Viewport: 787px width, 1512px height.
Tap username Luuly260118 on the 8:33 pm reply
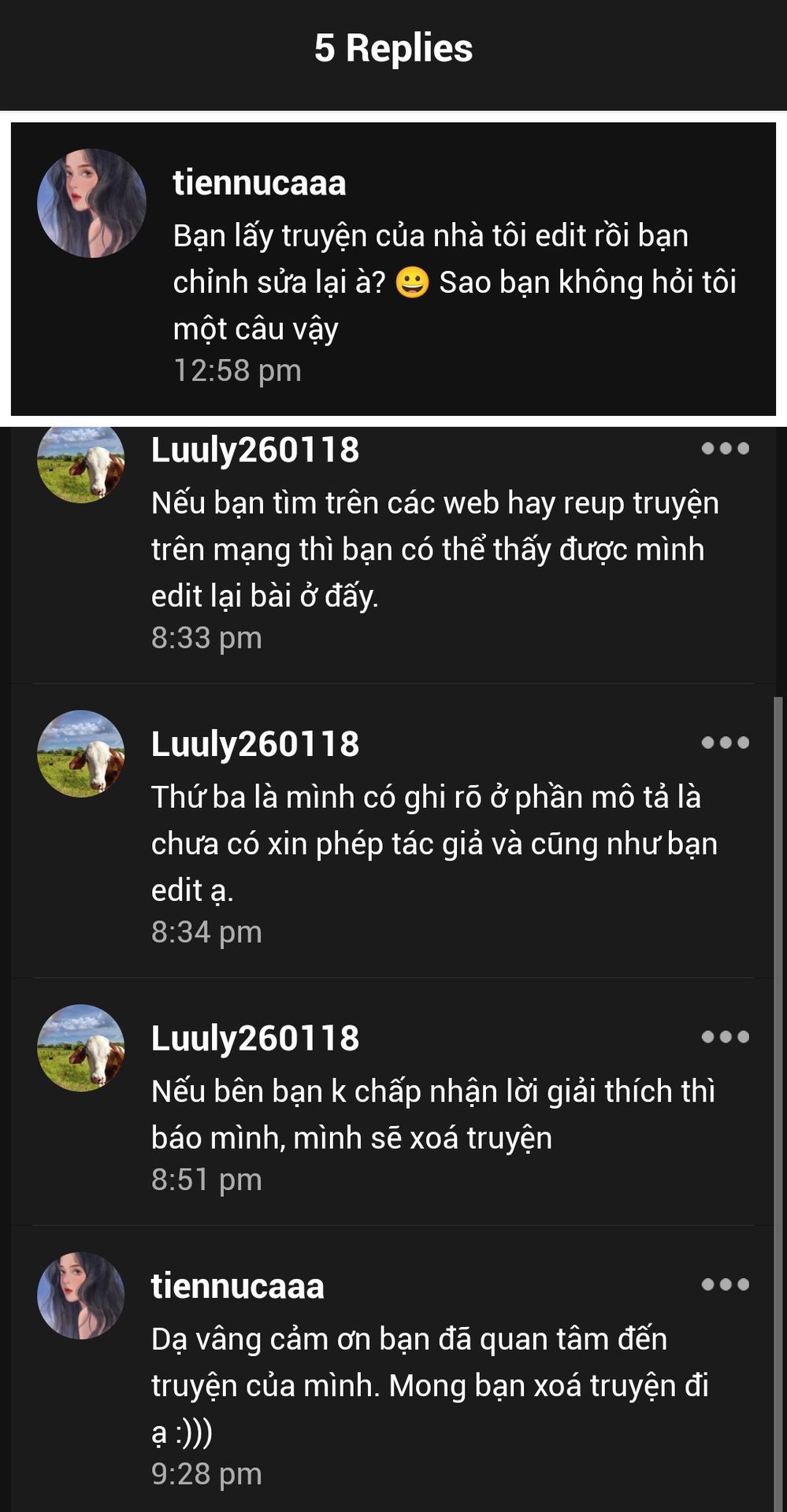254,450
